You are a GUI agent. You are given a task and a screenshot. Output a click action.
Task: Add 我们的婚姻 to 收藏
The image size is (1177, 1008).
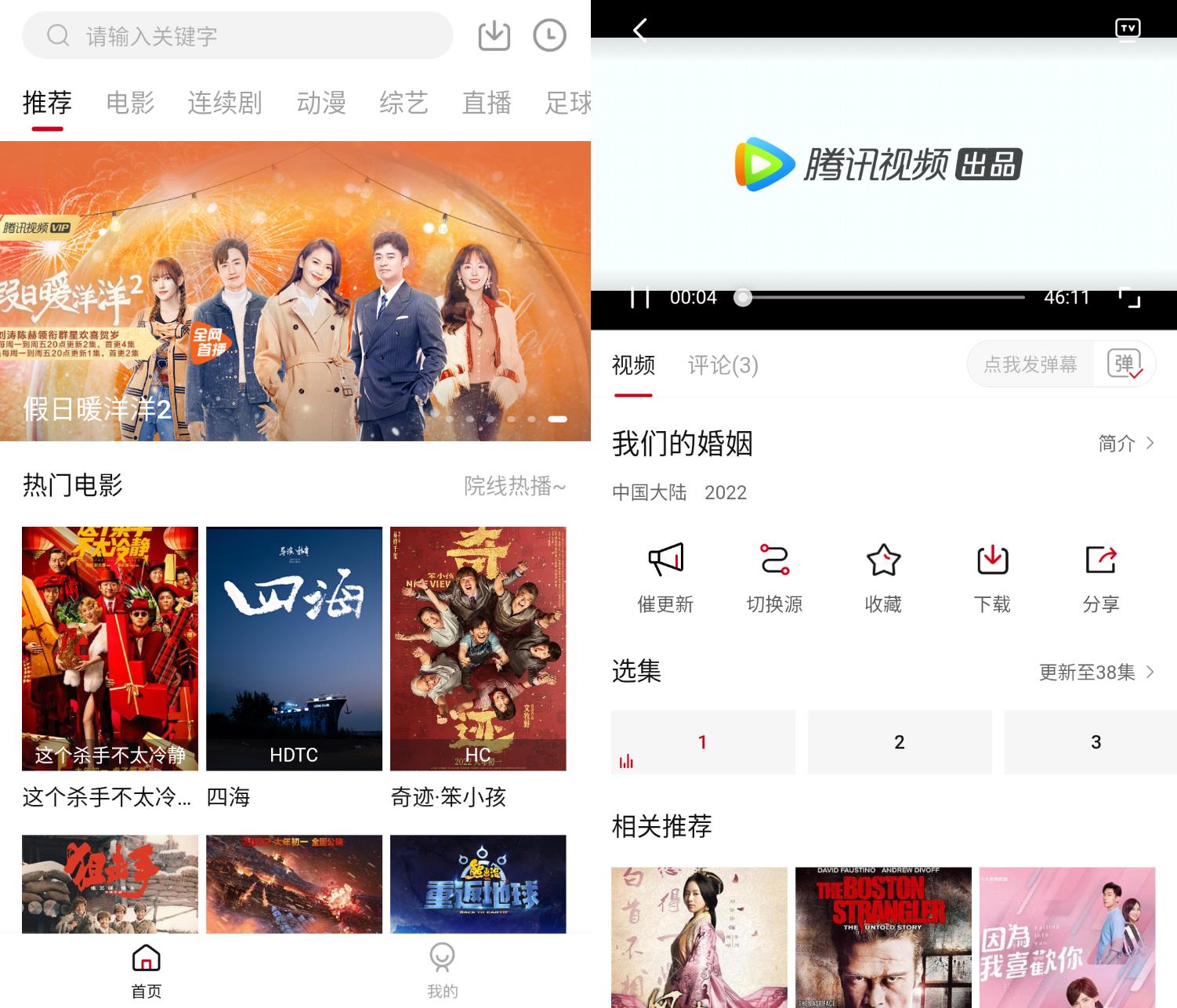point(883,578)
